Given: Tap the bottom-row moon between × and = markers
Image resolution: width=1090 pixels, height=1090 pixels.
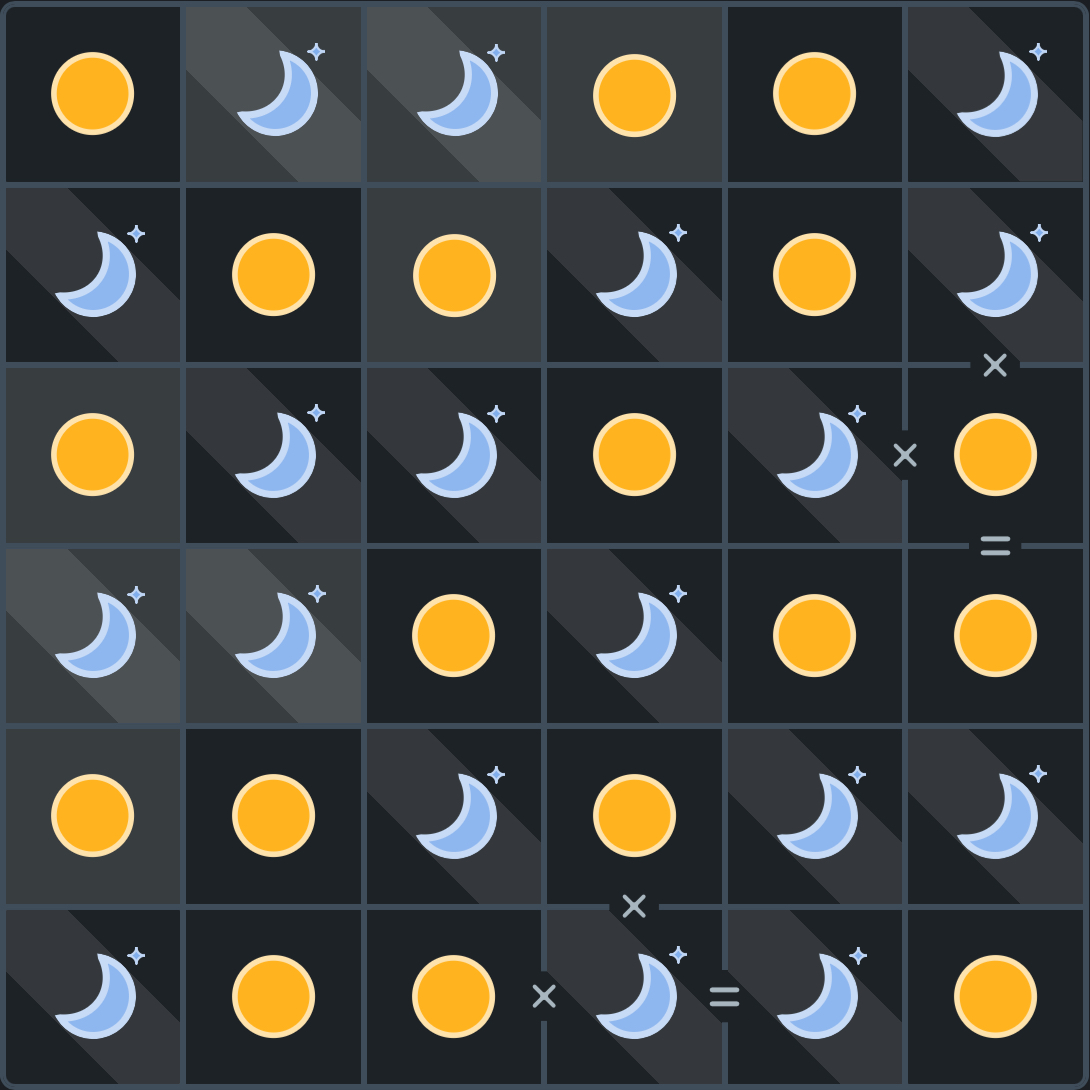Looking at the screenshot, I should pos(635,996).
